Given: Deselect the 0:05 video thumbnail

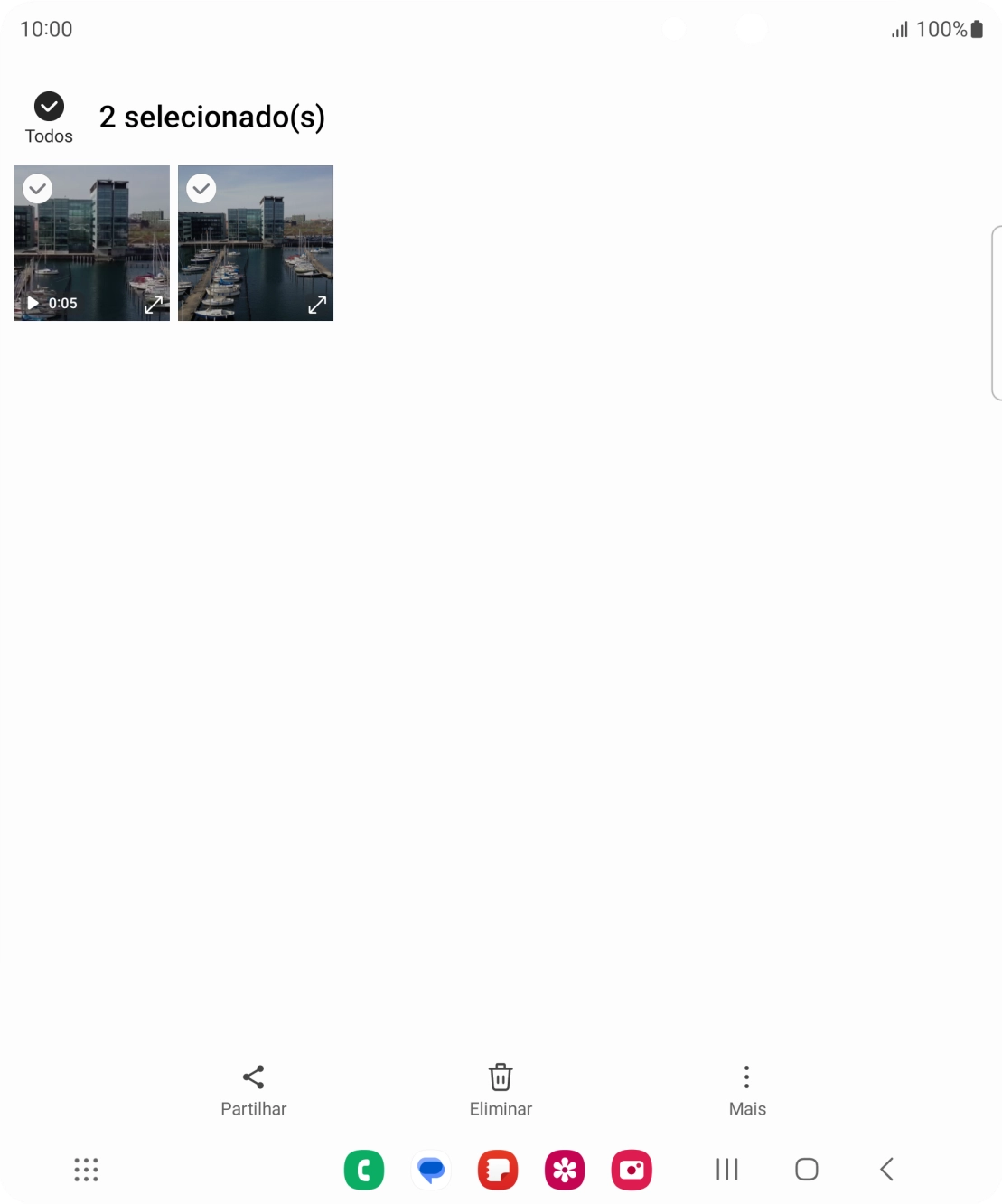Looking at the screenshot, I should 38,189.
